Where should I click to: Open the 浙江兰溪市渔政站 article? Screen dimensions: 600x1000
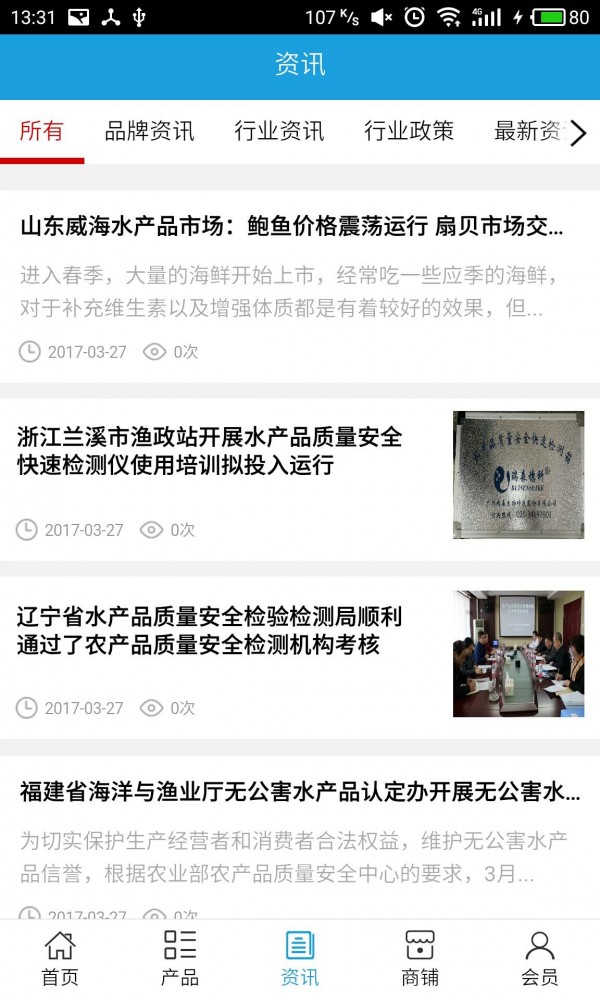pyautogui.click(x=210, y=451)
